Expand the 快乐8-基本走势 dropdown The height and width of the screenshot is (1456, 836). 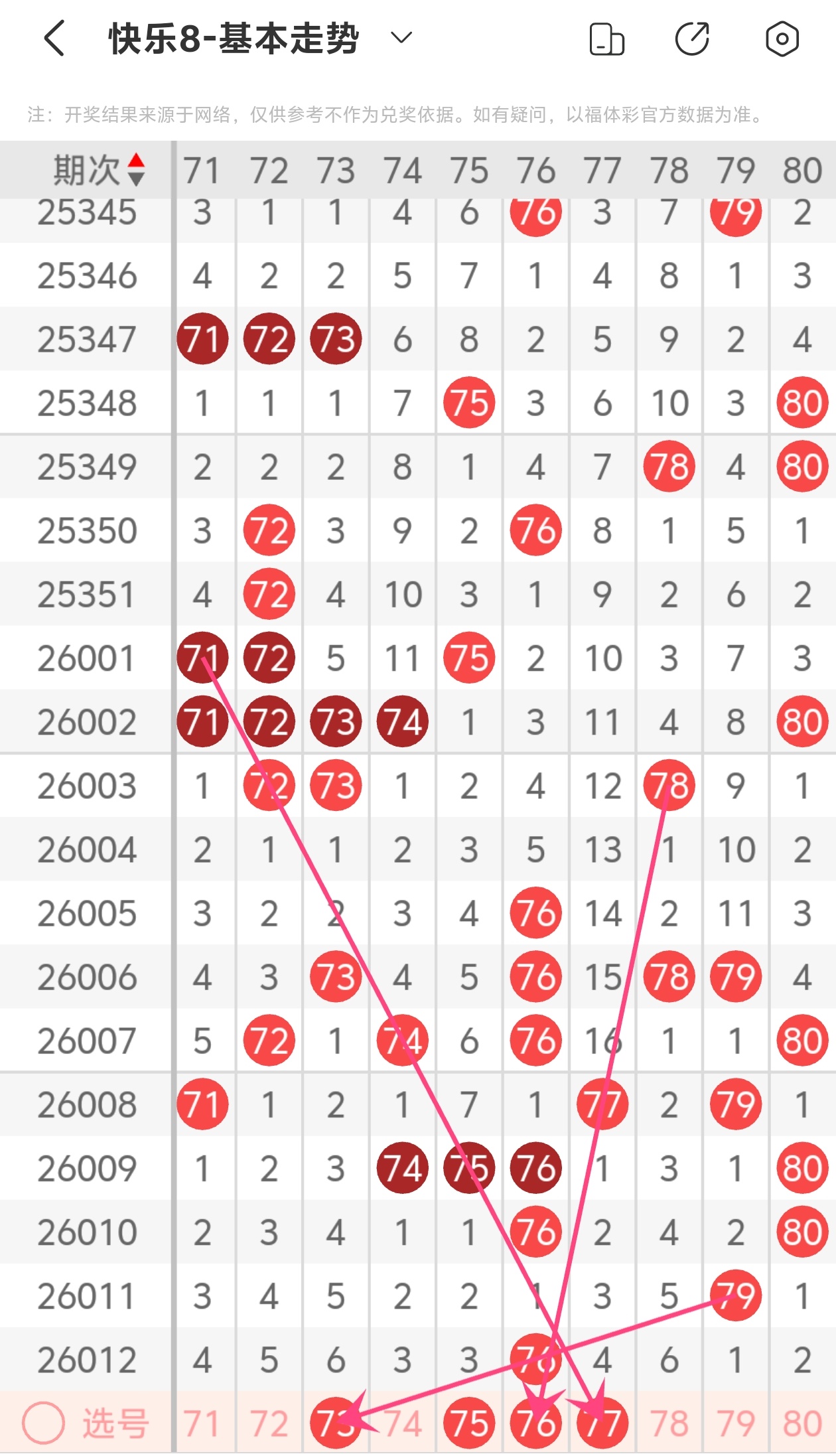pos(401,38)
